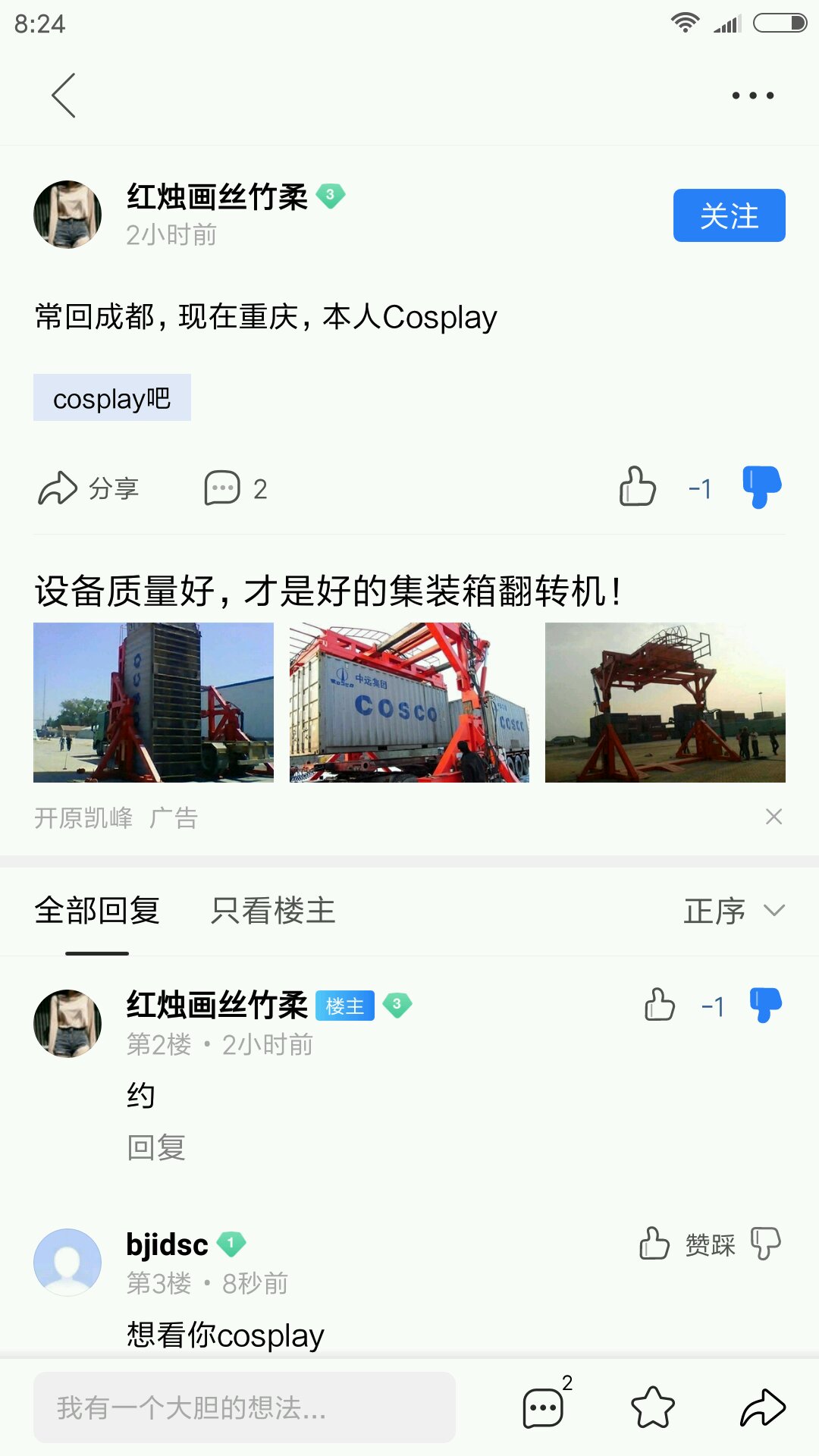Dismiss the 开原凯峰 advertisement
The width and height of the screenshot is (819, 1456).
tap(773, 817)
